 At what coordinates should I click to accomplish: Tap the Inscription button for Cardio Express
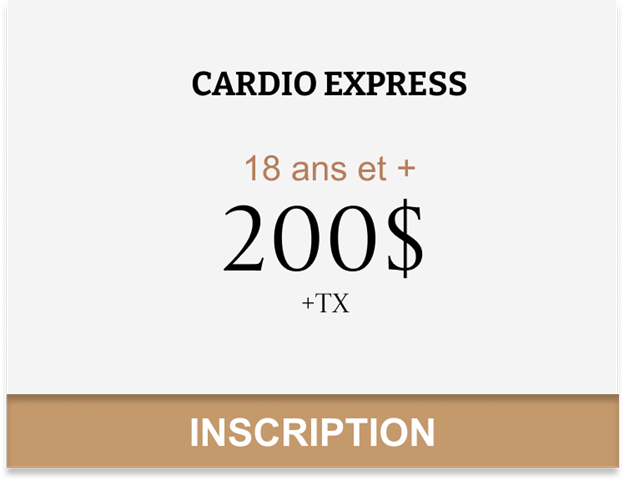coord(312,433)
